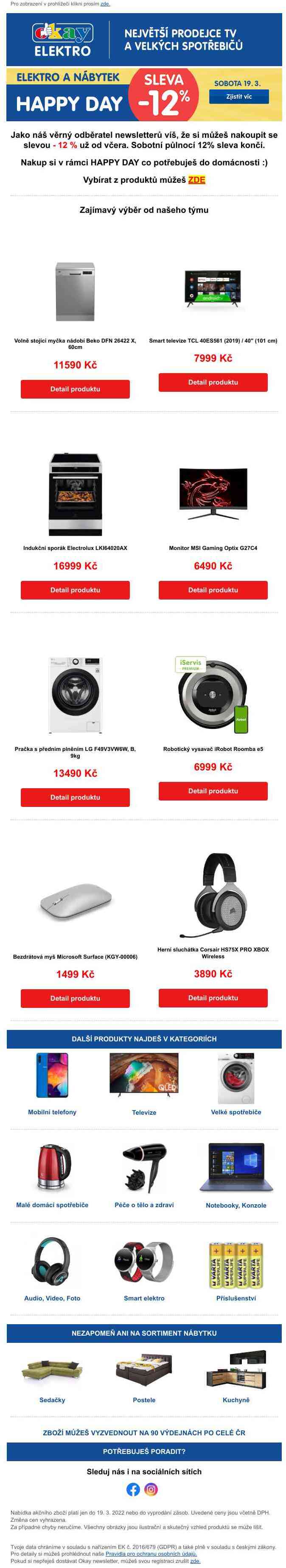View Corsair HS75X headset detail

coord(213,997)
